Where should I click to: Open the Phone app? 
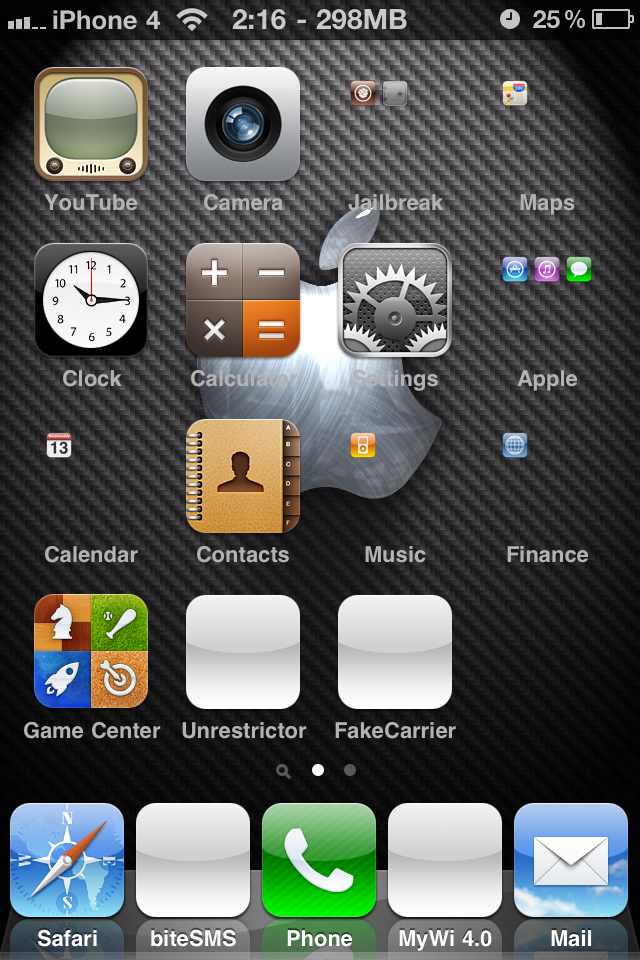319,860
